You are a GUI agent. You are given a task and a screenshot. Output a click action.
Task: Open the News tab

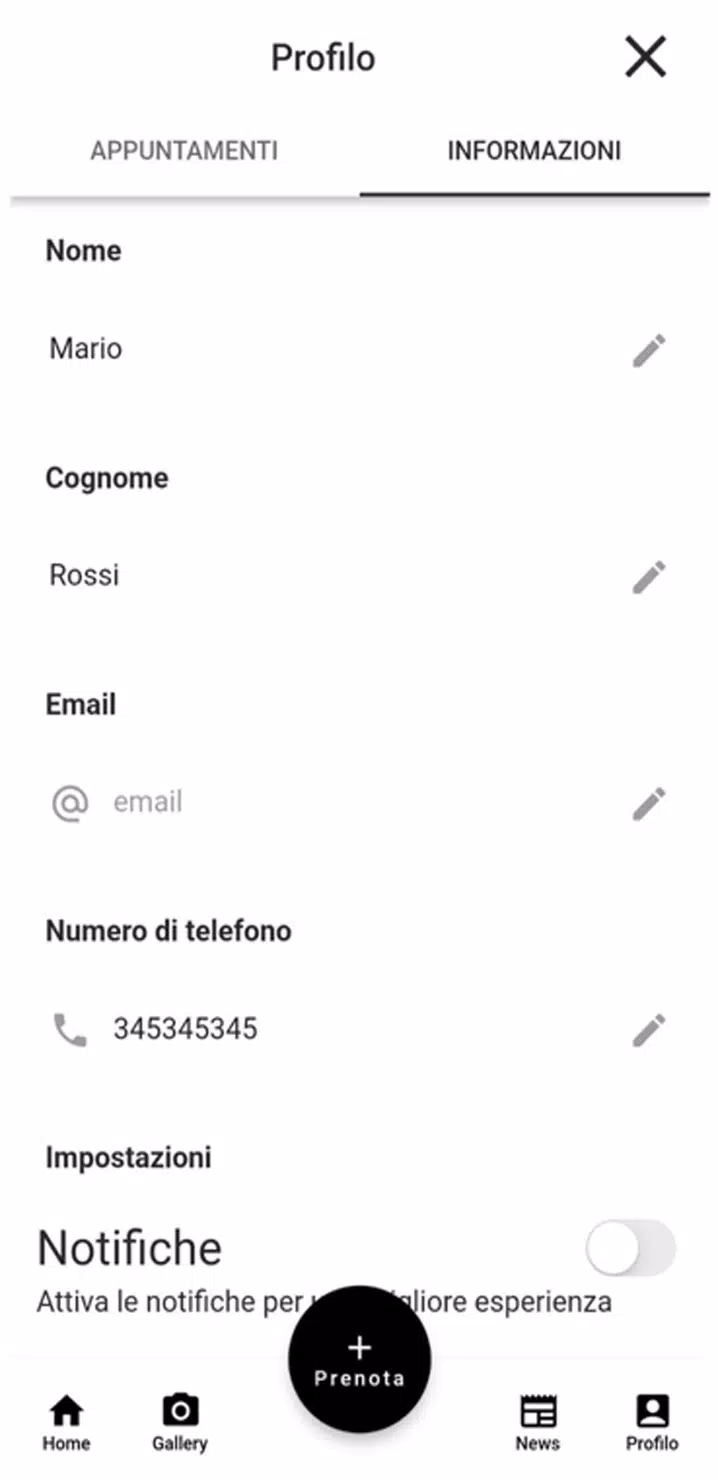coord(538,1422)
